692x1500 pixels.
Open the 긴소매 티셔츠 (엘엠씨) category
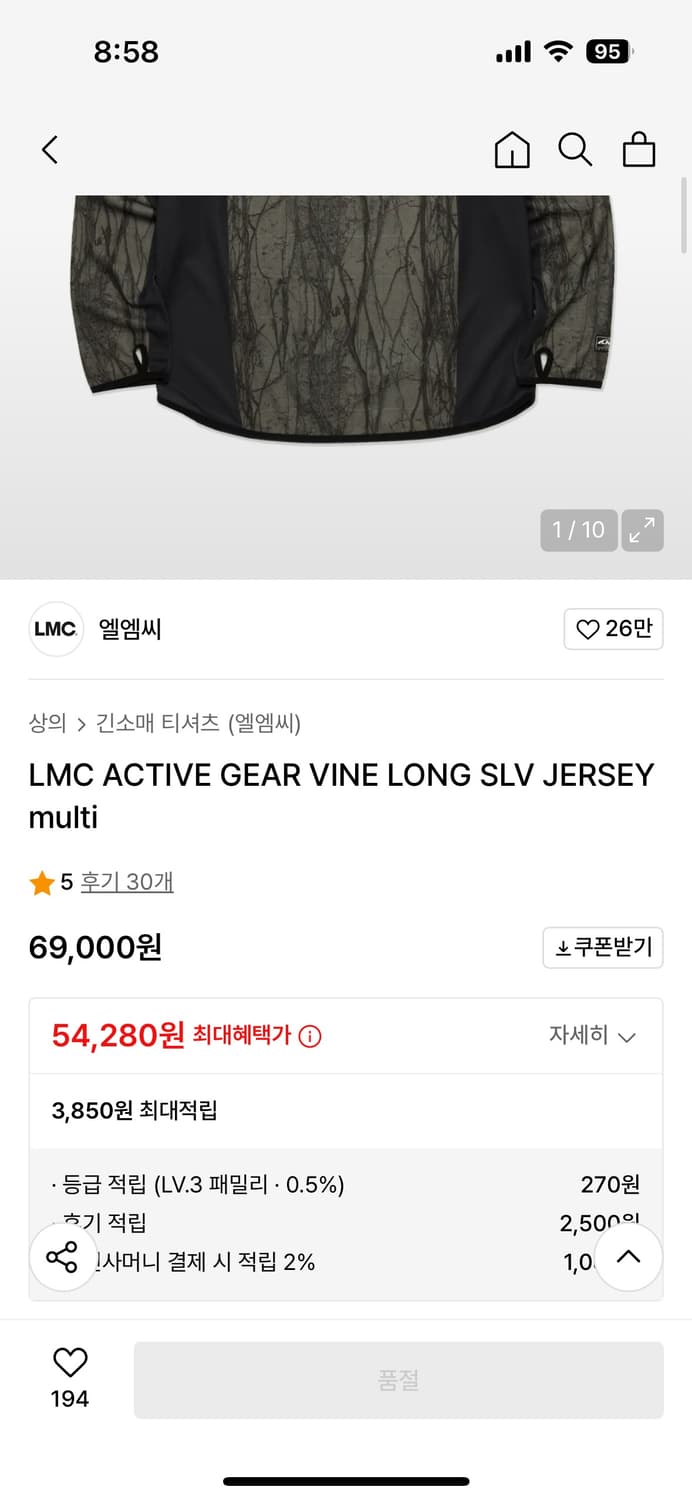198,723
